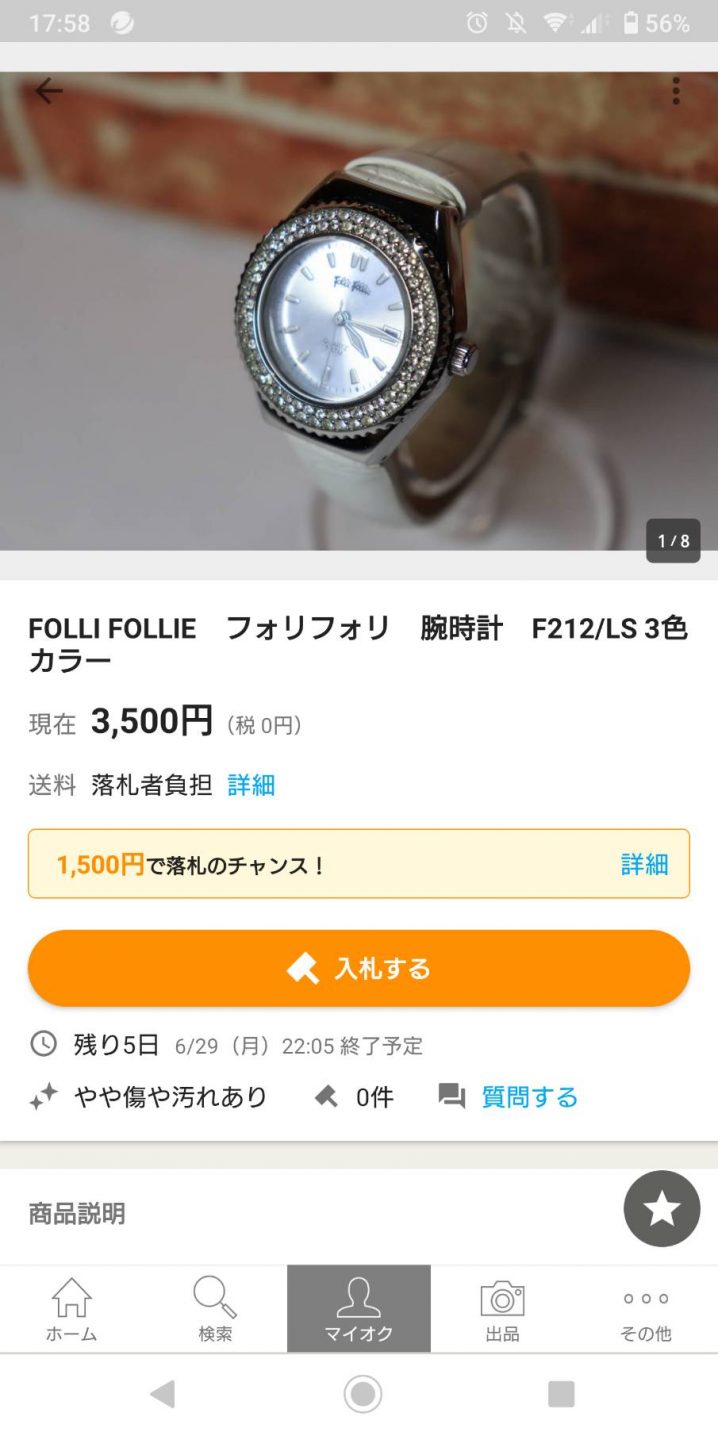Tap 質問する to ask the seller
This screenshot has width=718, height=1436.
(x=529, y=1097)
